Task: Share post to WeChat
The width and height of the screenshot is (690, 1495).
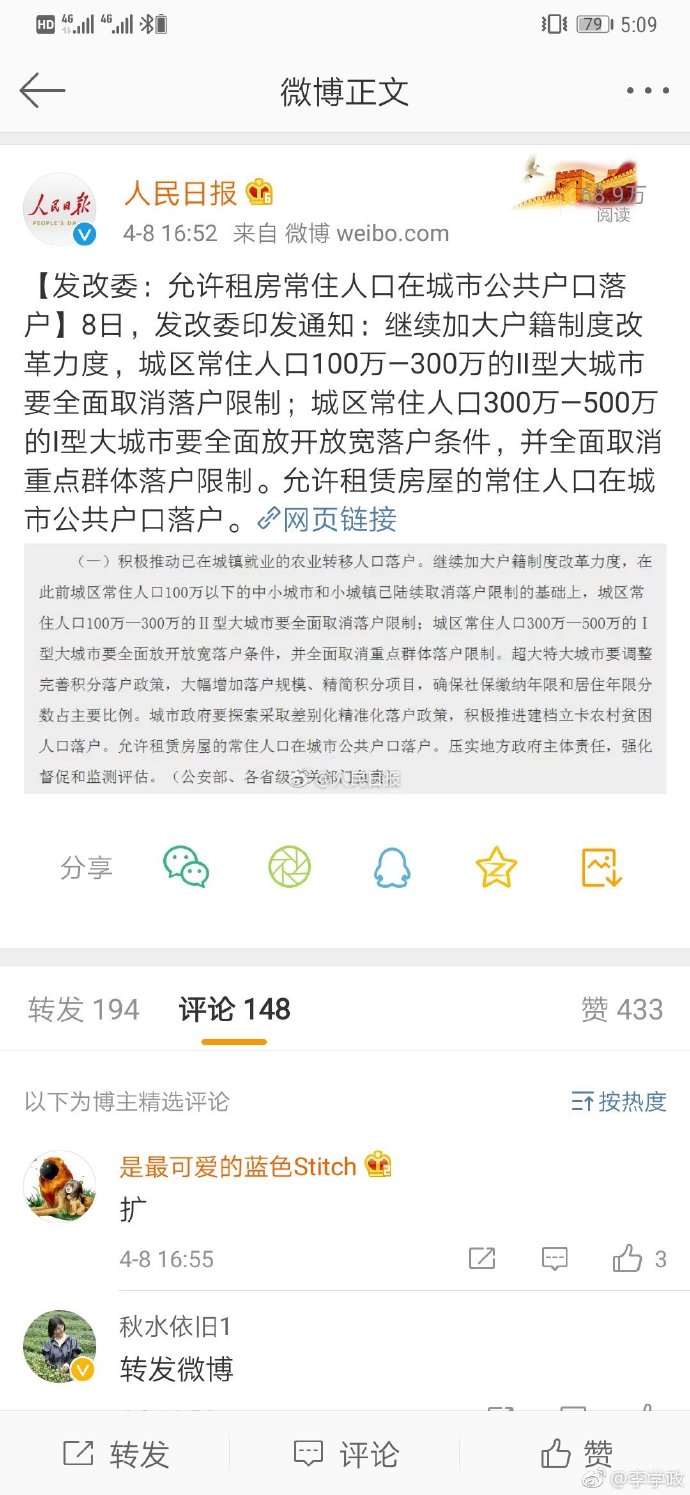Action: 186,867
